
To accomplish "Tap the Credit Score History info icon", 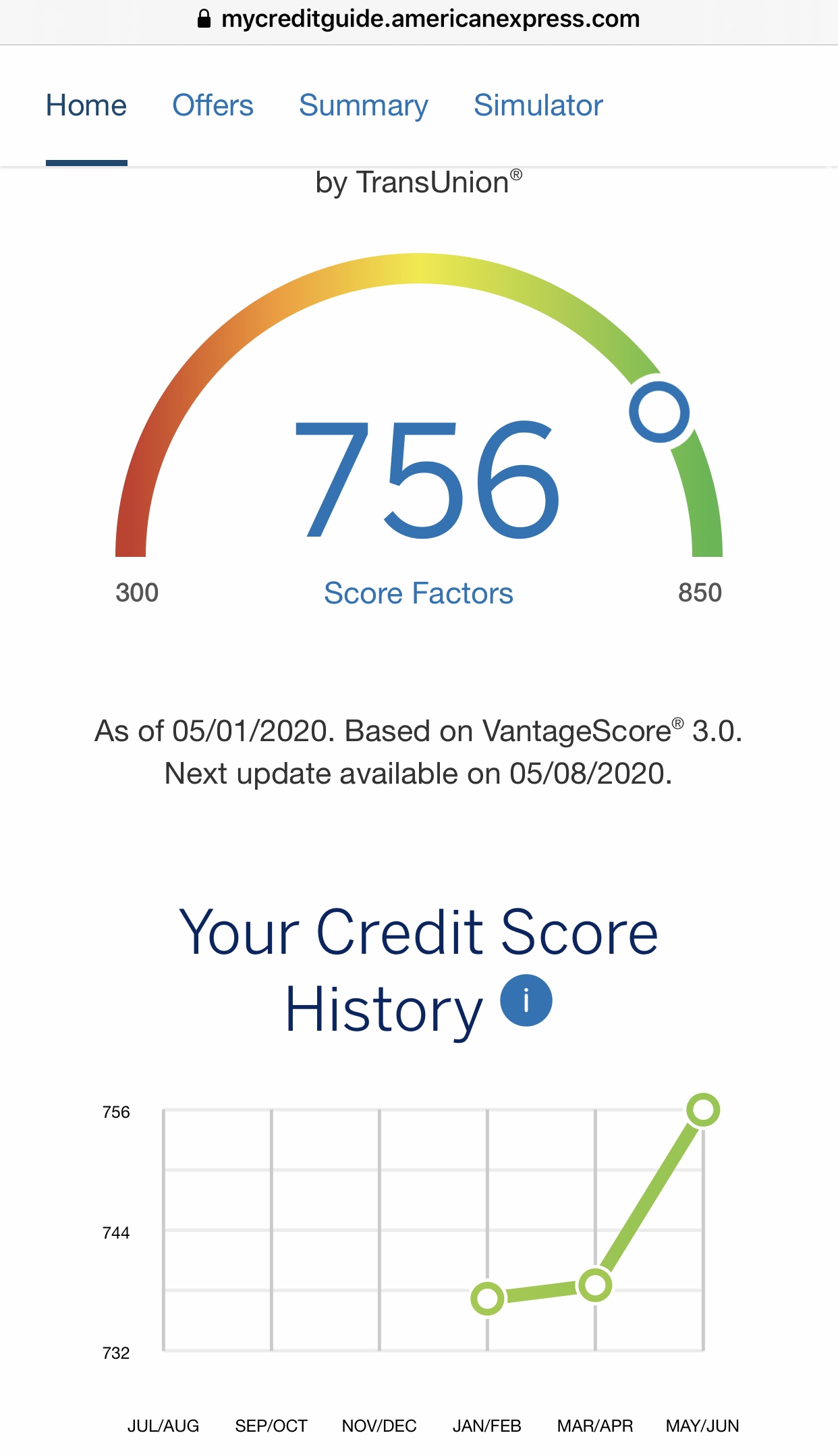I will pos(526,1001).
